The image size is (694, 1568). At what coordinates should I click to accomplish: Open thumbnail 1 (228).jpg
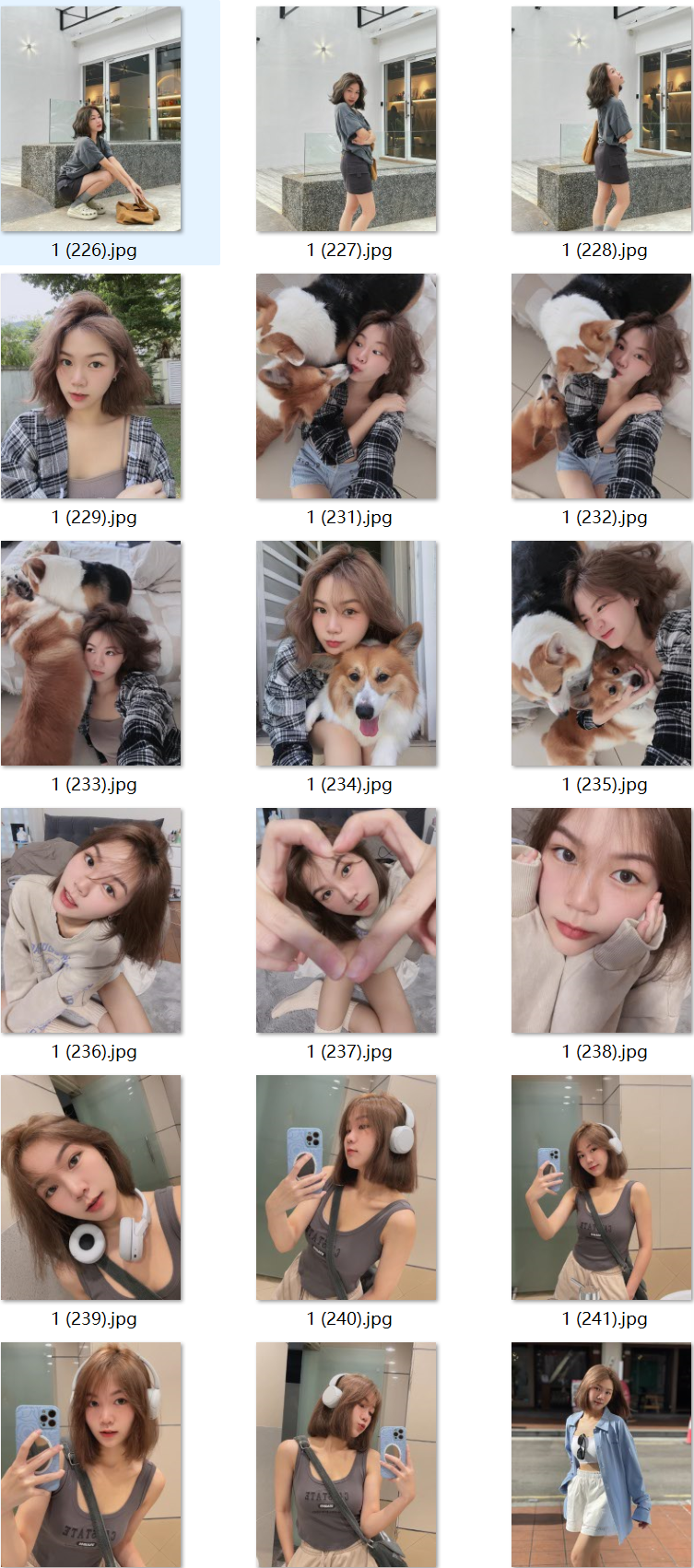(x=601, y=120)
